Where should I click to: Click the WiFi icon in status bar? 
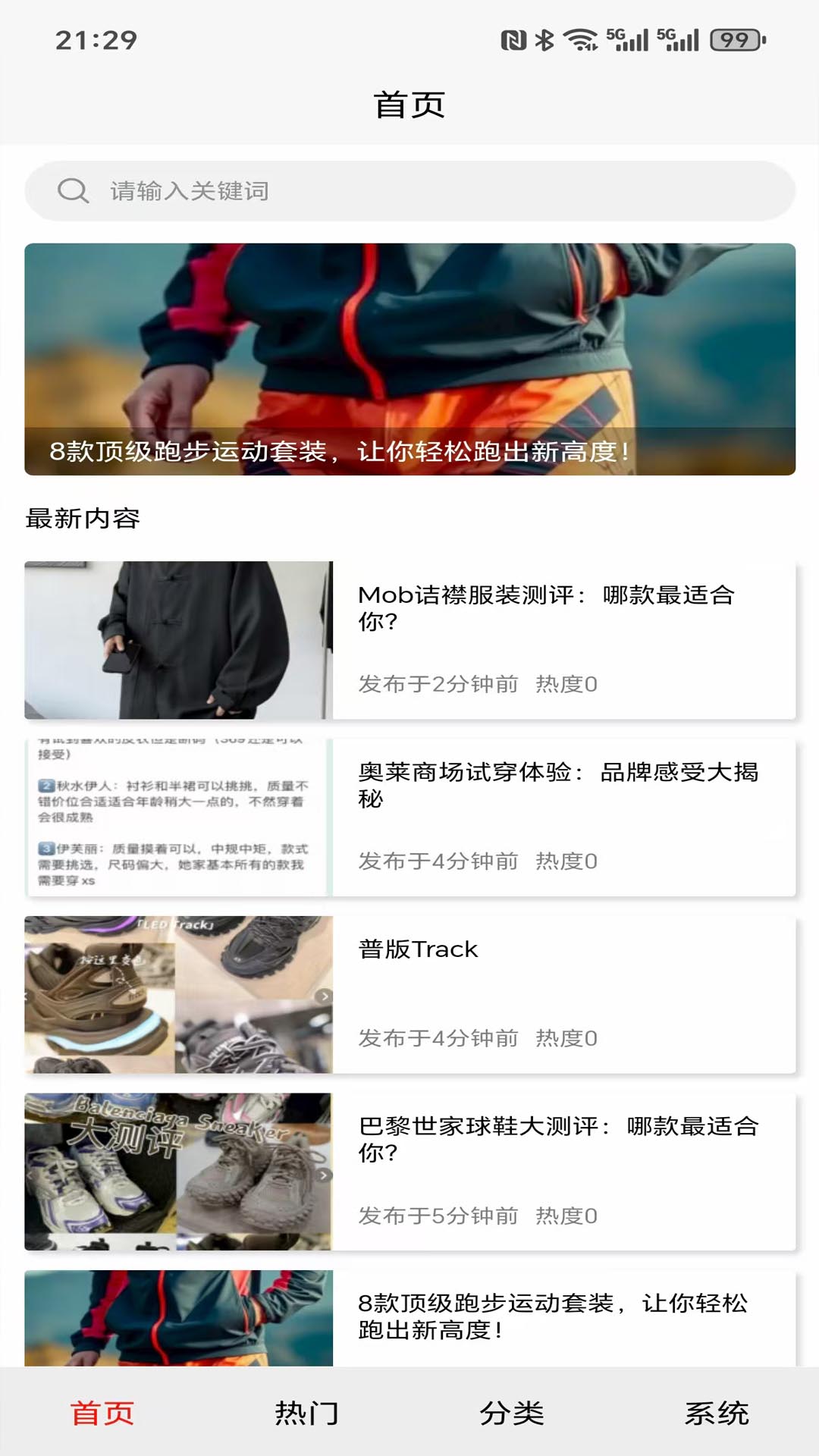click(580, 42)
